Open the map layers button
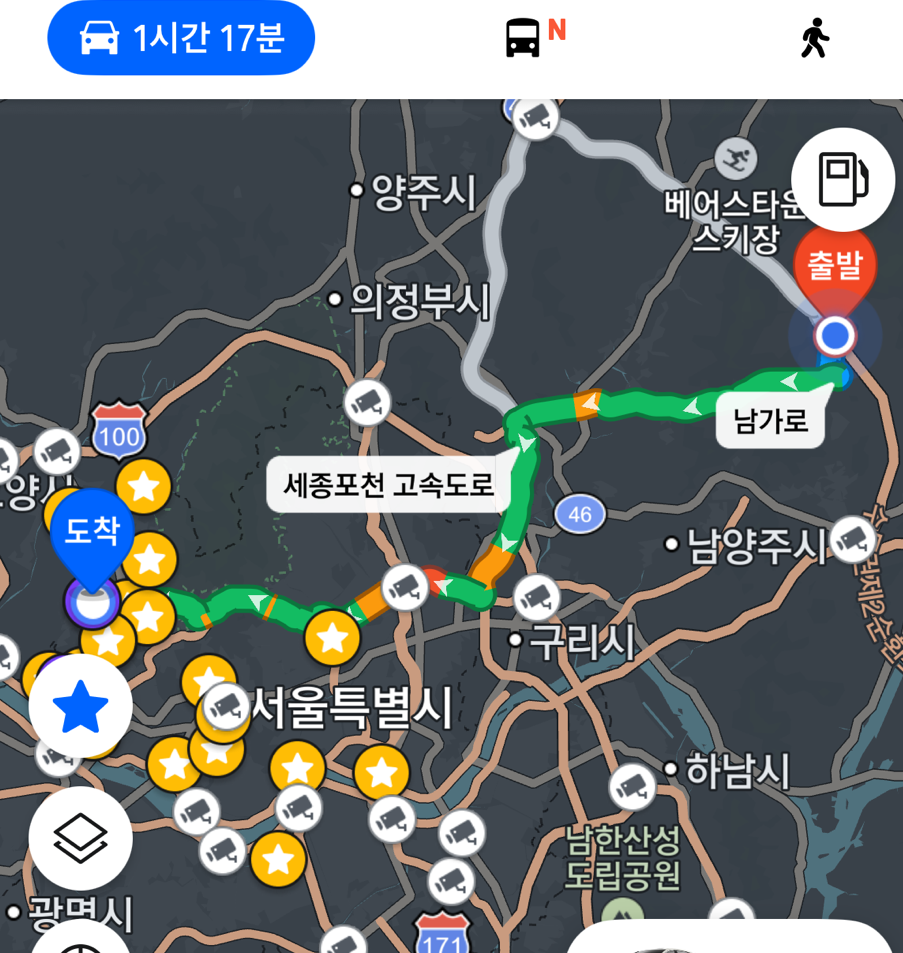Image resolution: width=903 pixels, height=953 pixels. click(80, 838)
